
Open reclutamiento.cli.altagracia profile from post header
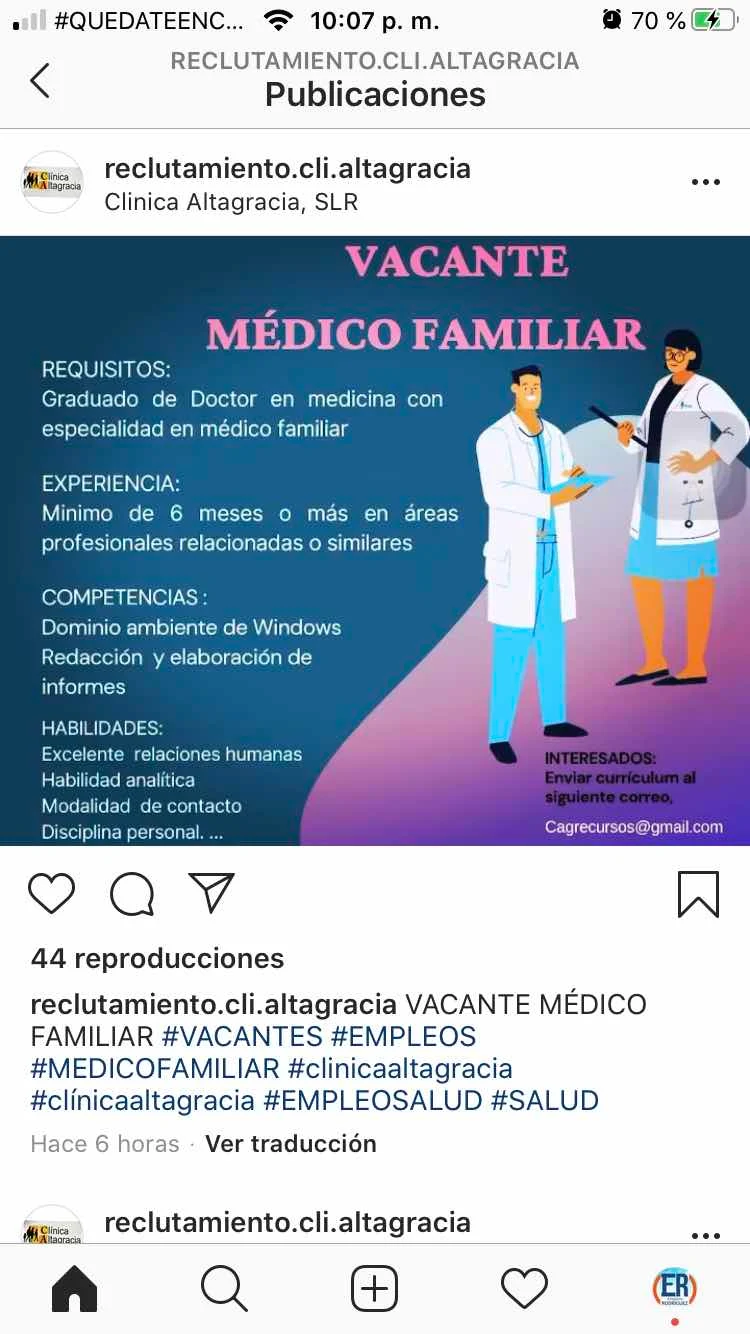[x=287, y=168]
